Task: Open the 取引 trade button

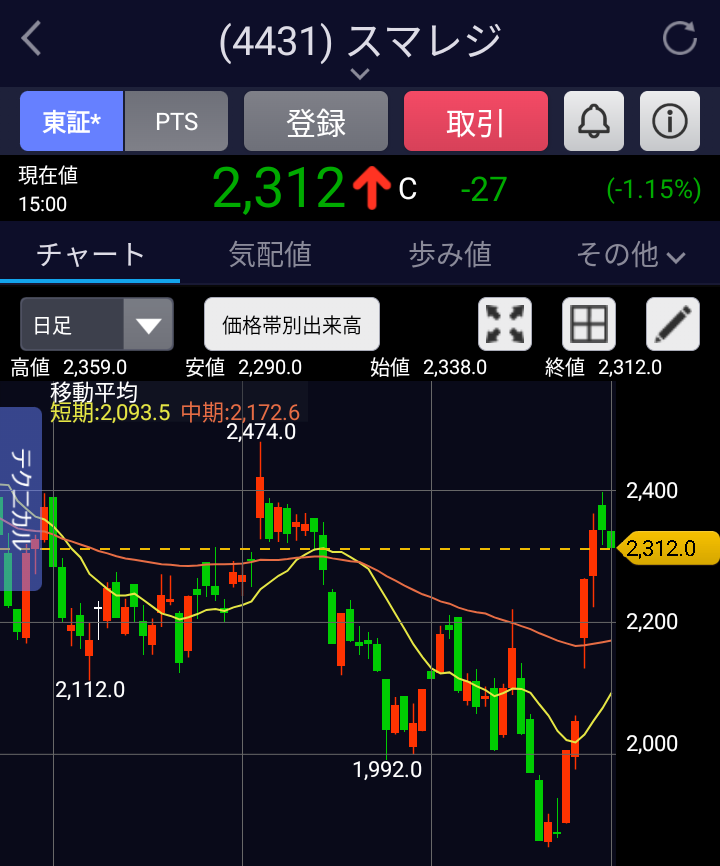Action: pos(476,122)
